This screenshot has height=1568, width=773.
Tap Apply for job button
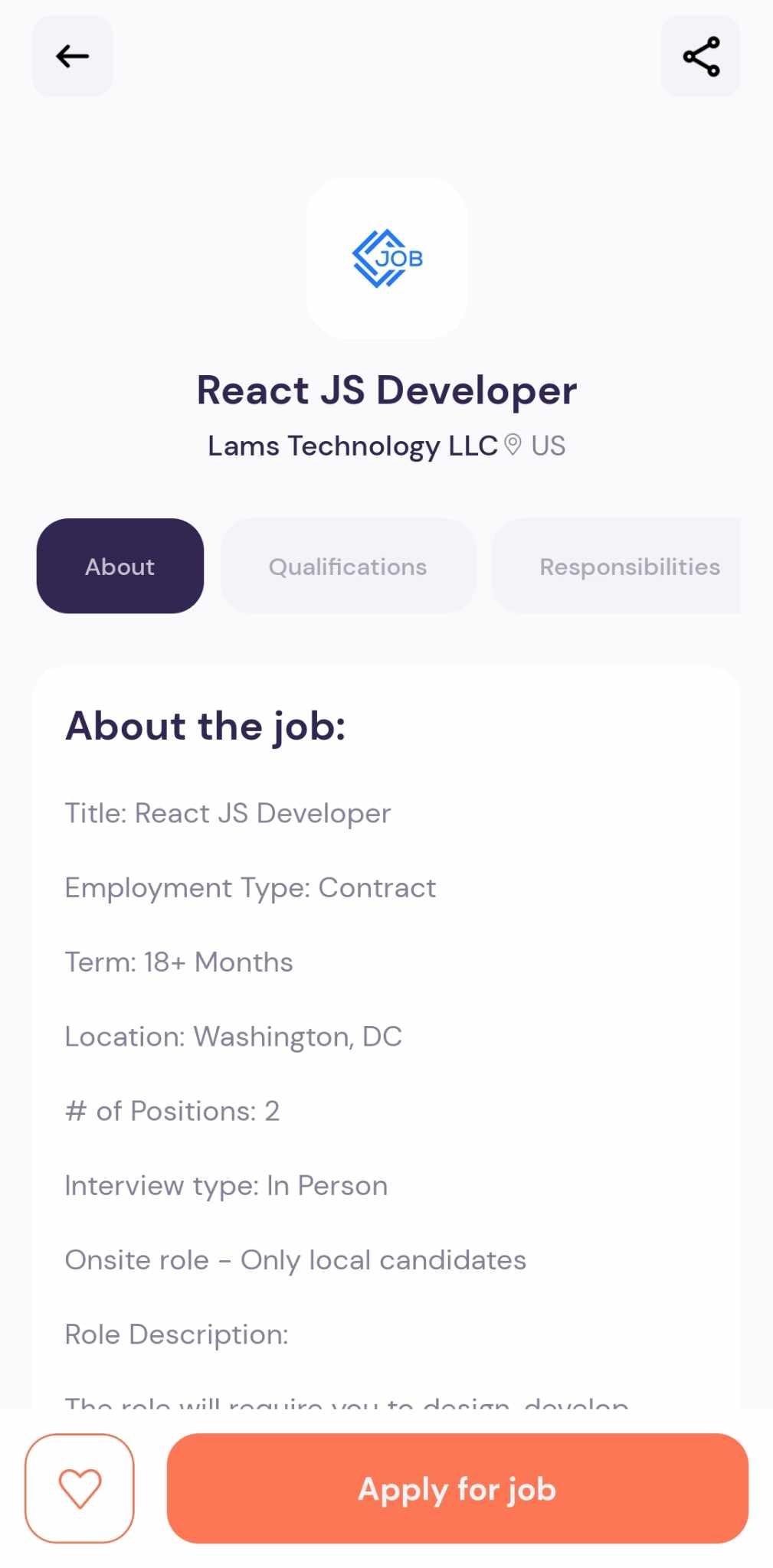click(457, 1488)
